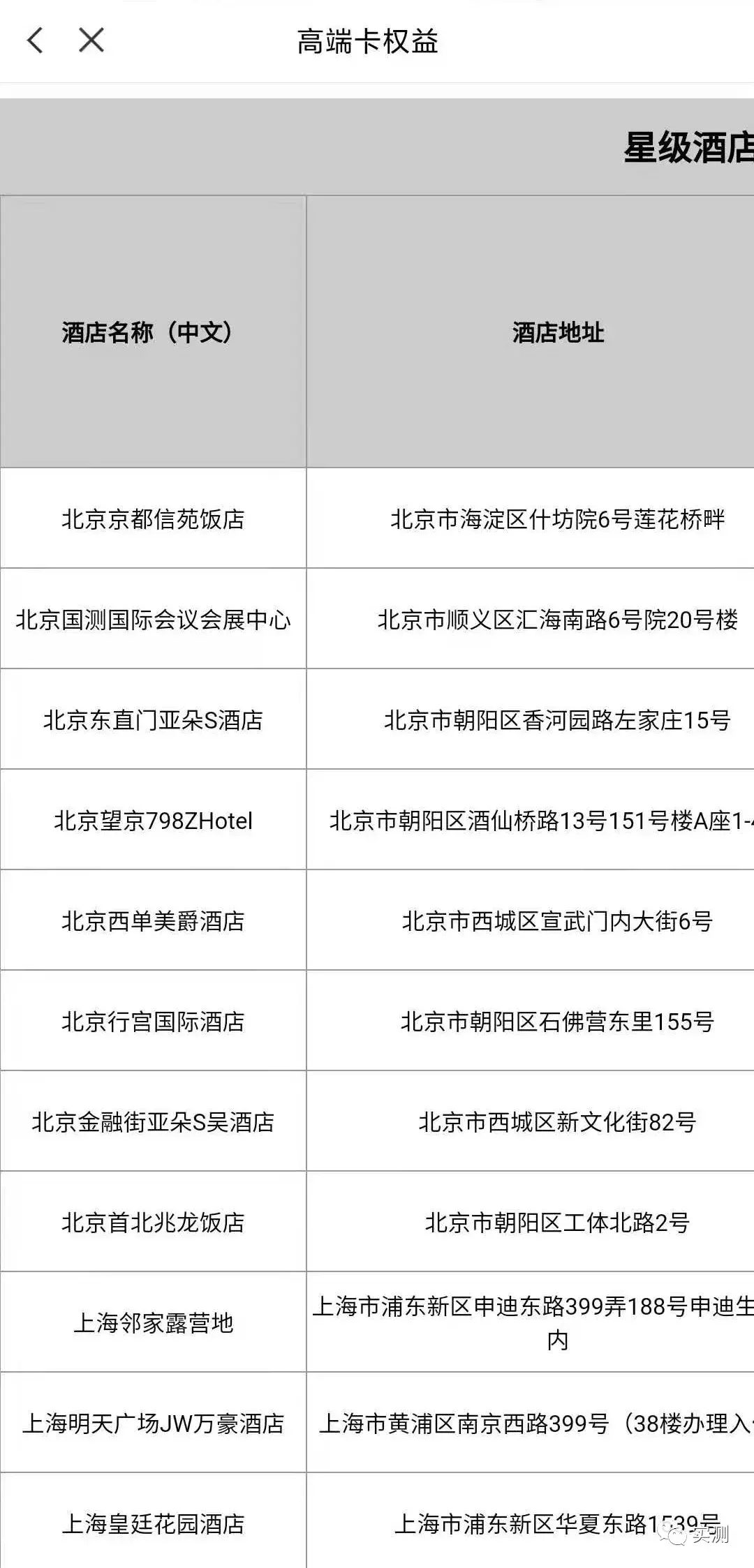Go back using the left arrow
The image size is (754, 1568).
tap(35, 40)
